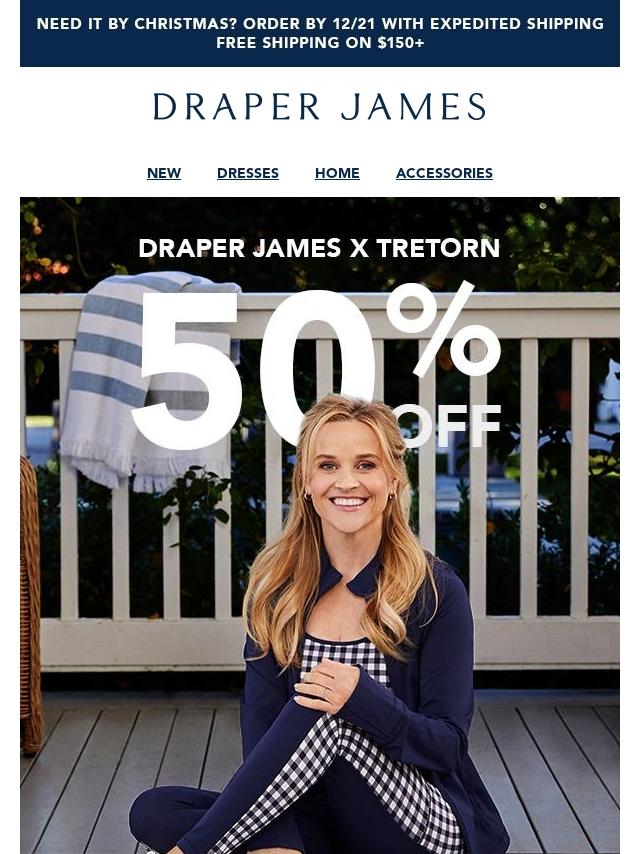Open the NEW link
640x854 pixels.
[x=164, y=173]
